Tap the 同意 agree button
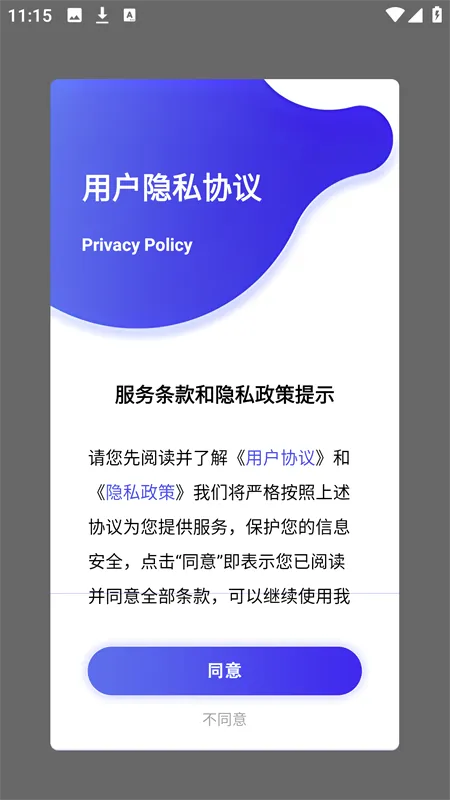This screenshot has width=450, height=800. coord(224,670)
